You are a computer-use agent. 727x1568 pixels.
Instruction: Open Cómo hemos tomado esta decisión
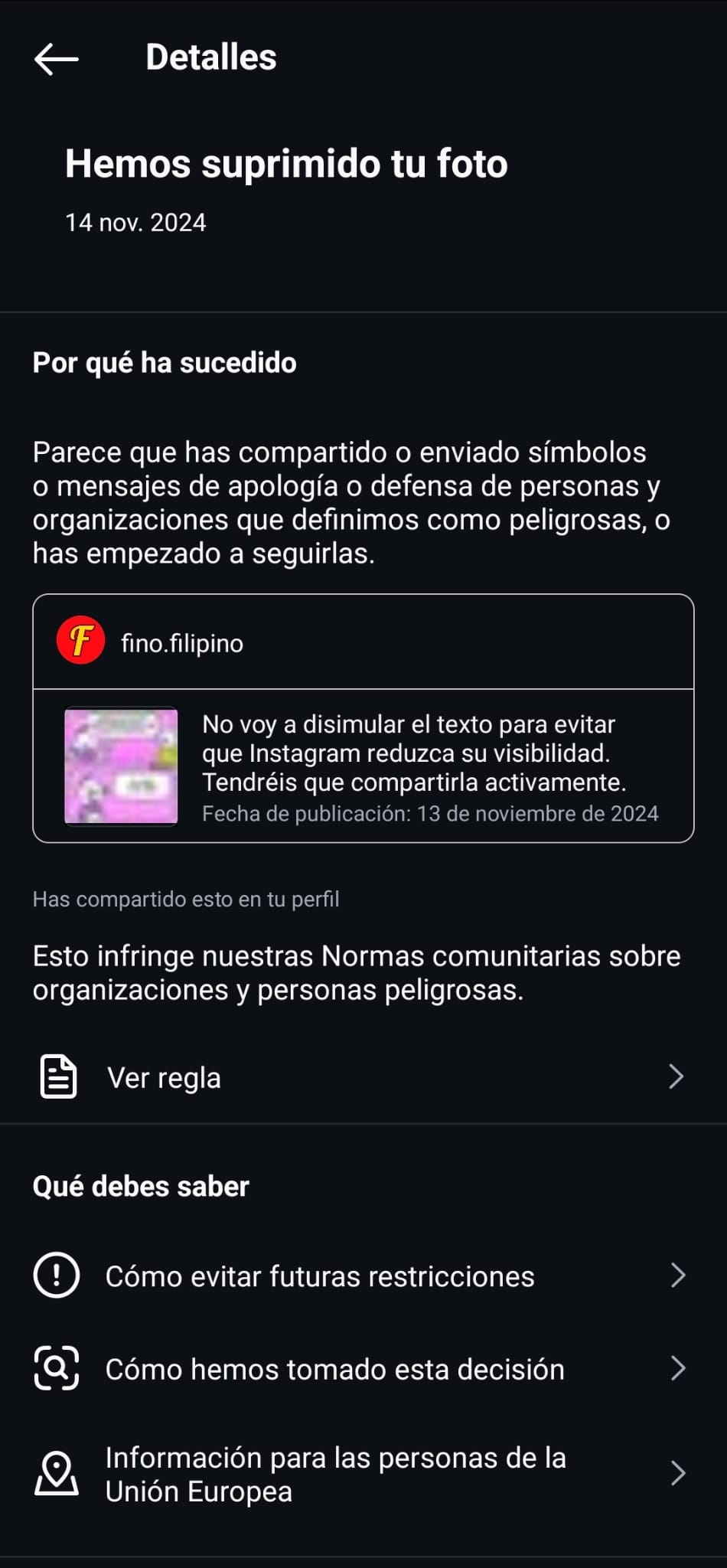[335, 1369]
